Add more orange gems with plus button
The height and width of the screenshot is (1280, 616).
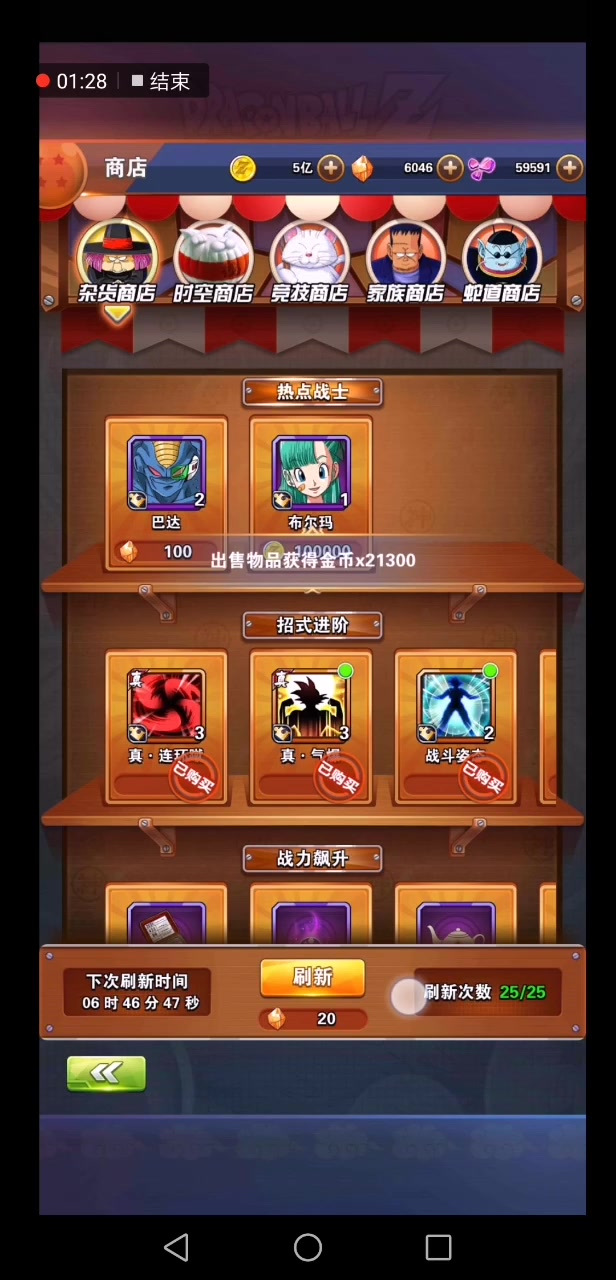450,168
